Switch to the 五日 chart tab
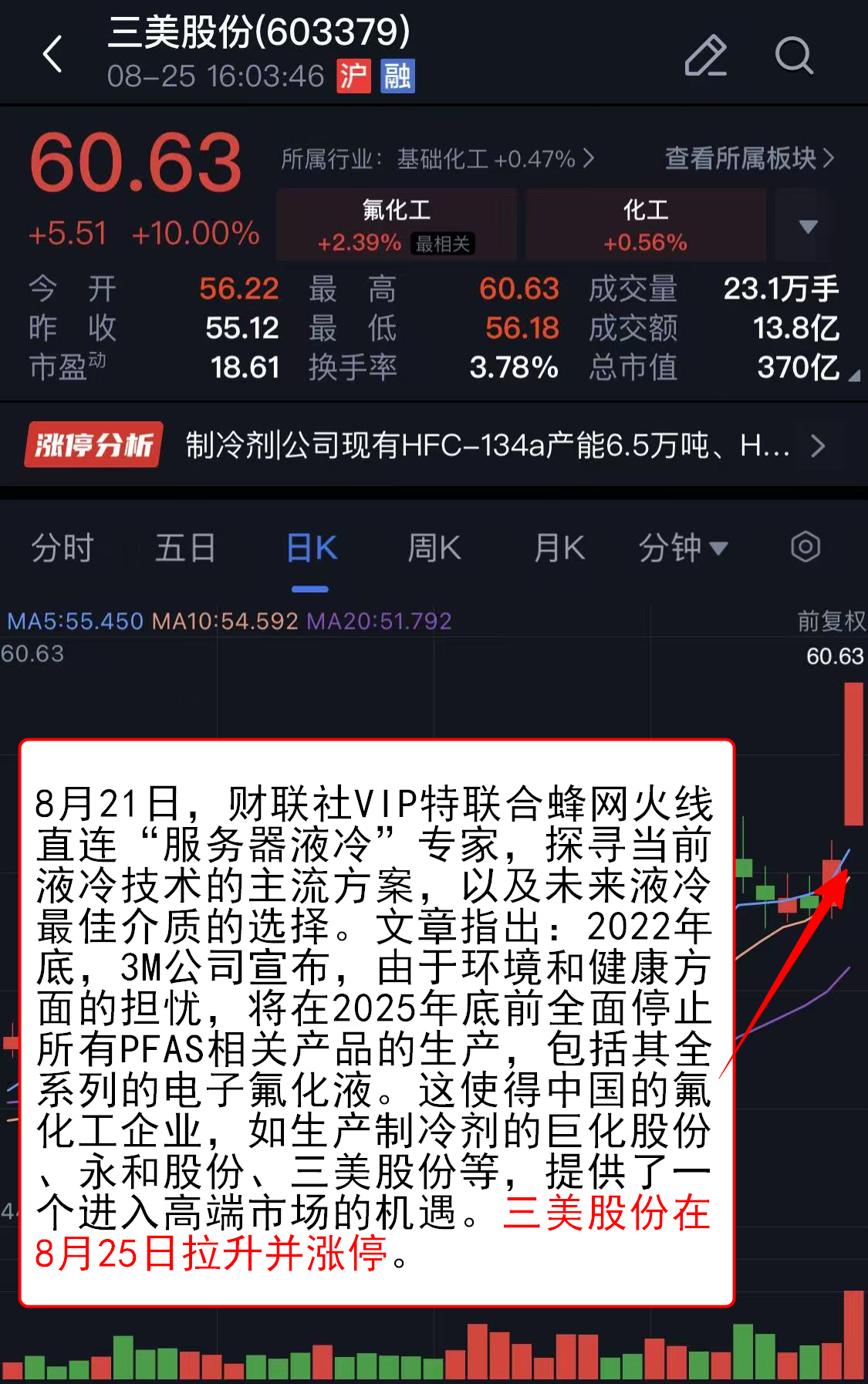The image size is (868, 1384). [185, 549]
